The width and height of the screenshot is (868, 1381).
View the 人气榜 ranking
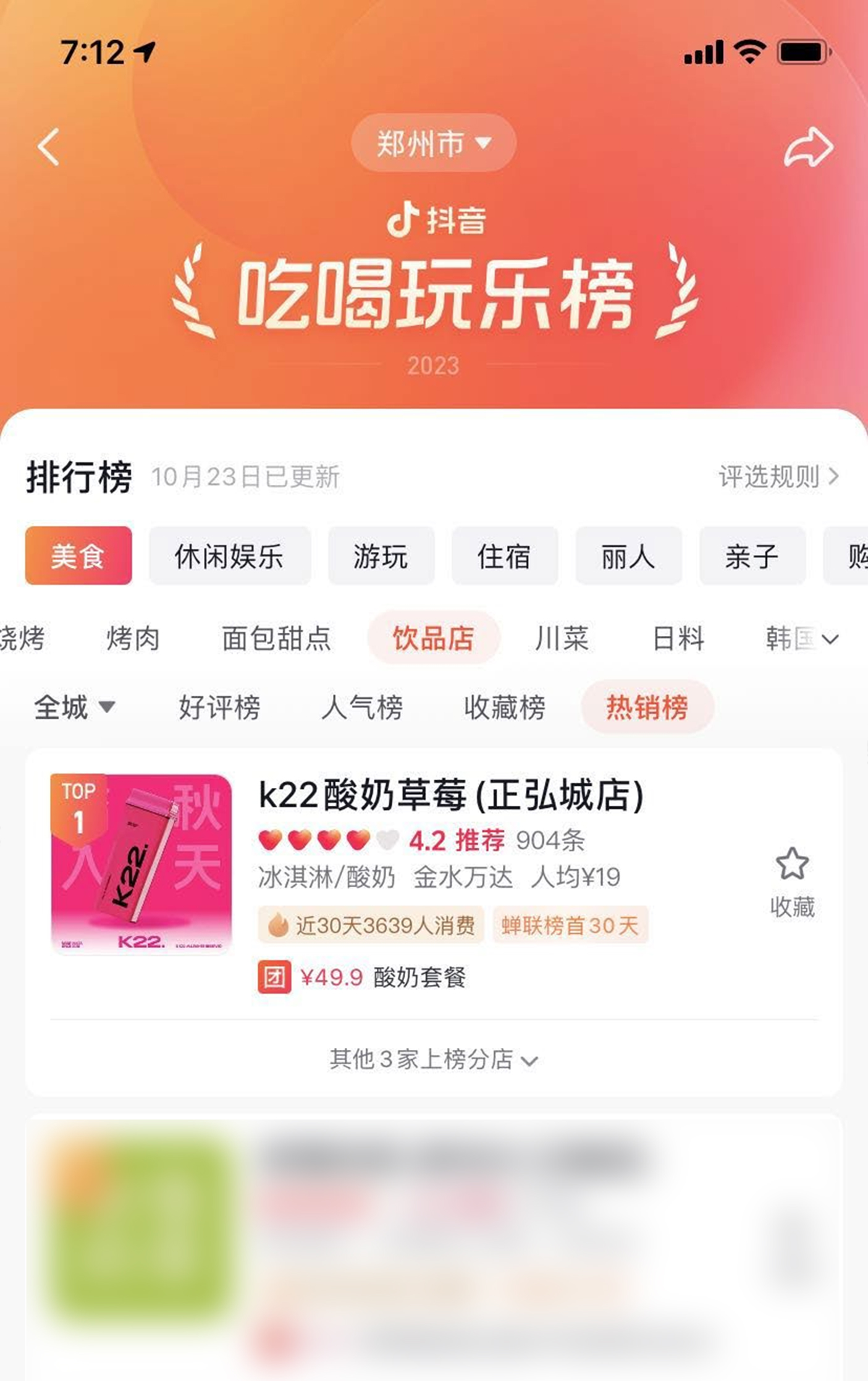click(362, 707)
